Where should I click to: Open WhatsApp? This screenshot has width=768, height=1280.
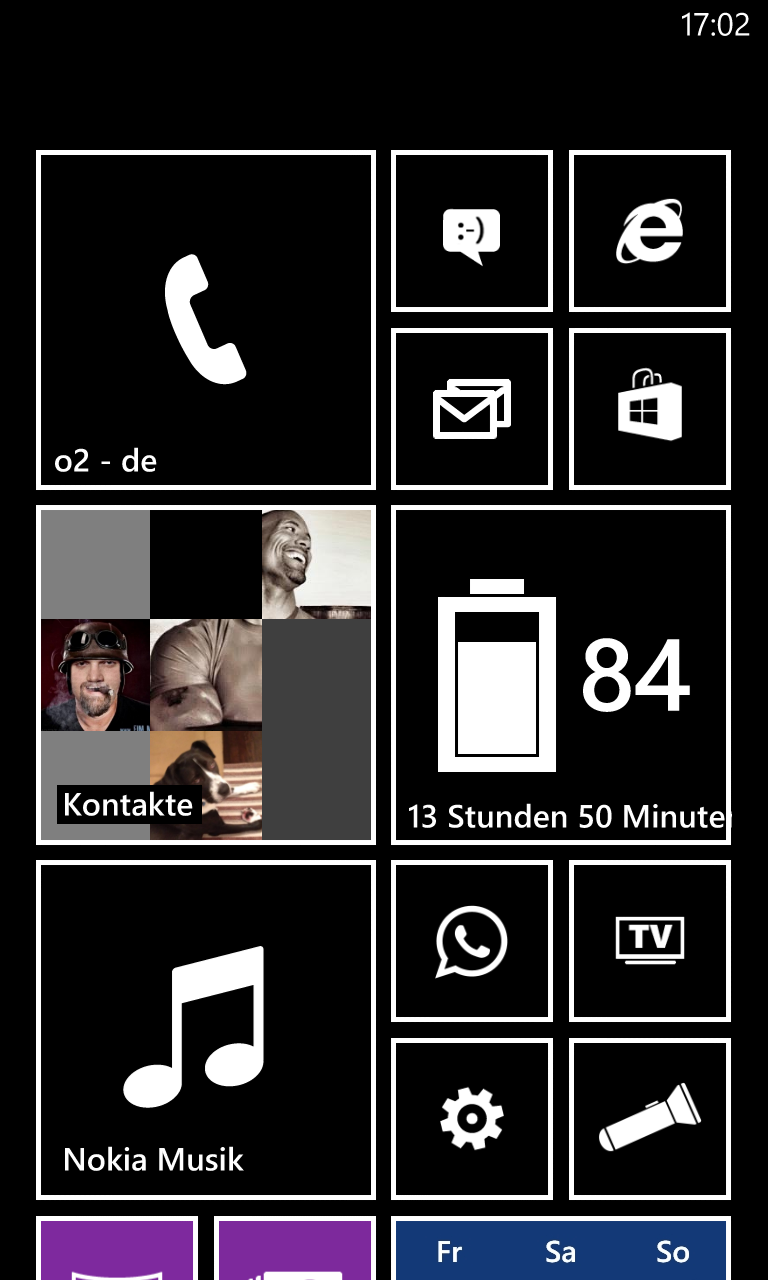pyautogui.click(x=472, y=941)
